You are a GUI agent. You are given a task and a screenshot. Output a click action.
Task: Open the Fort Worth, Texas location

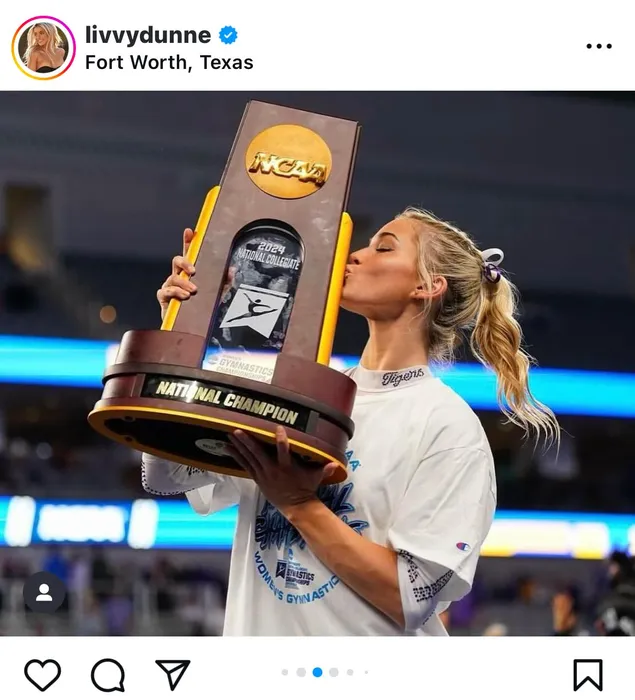[x=169, y=62]
